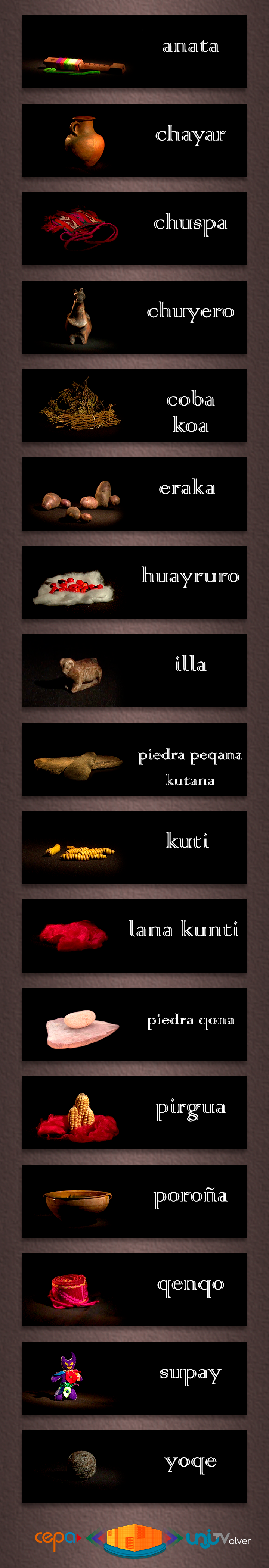Open the piedra peqana kutana card
This screenshot has width=269, height=1568.
click(x=134, y=758)
